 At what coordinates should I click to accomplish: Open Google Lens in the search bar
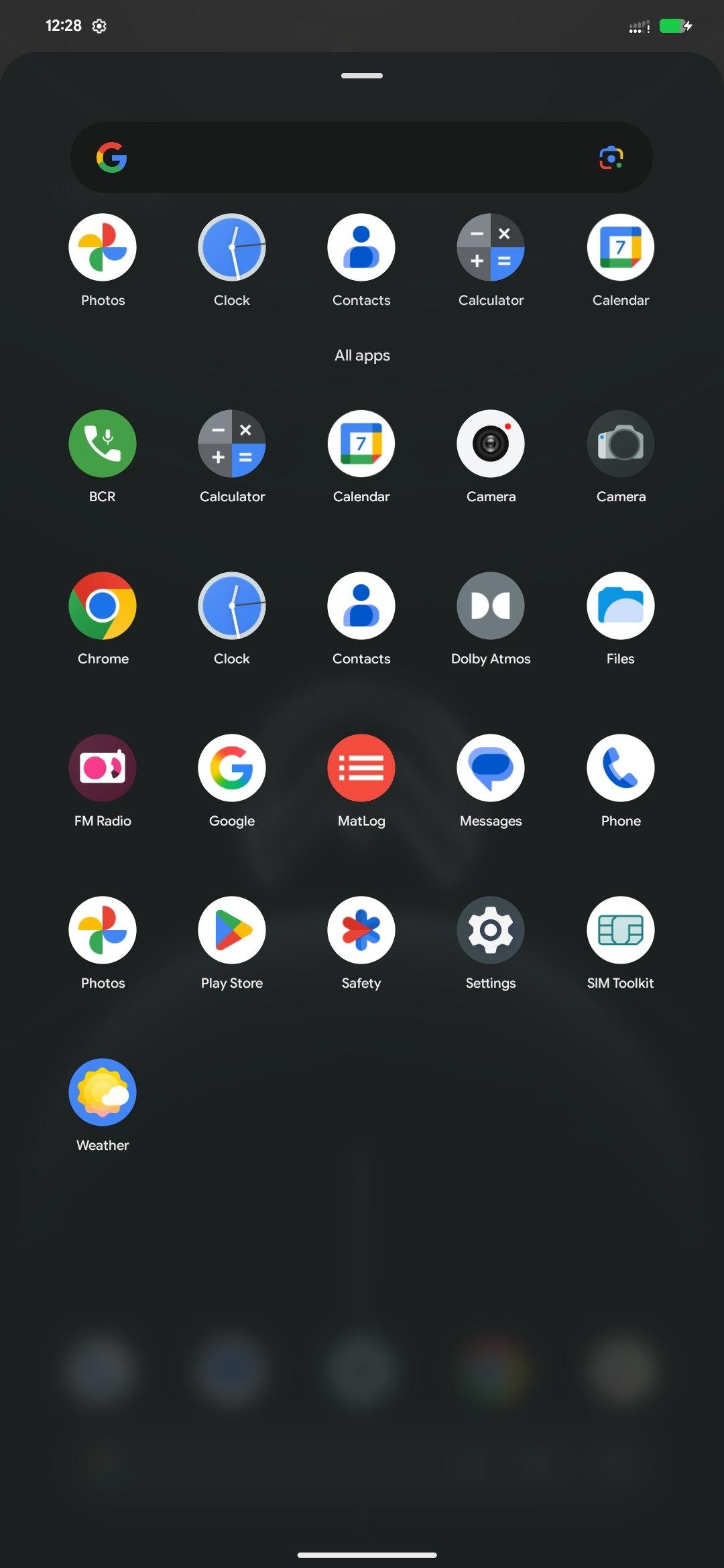point(611,157)
